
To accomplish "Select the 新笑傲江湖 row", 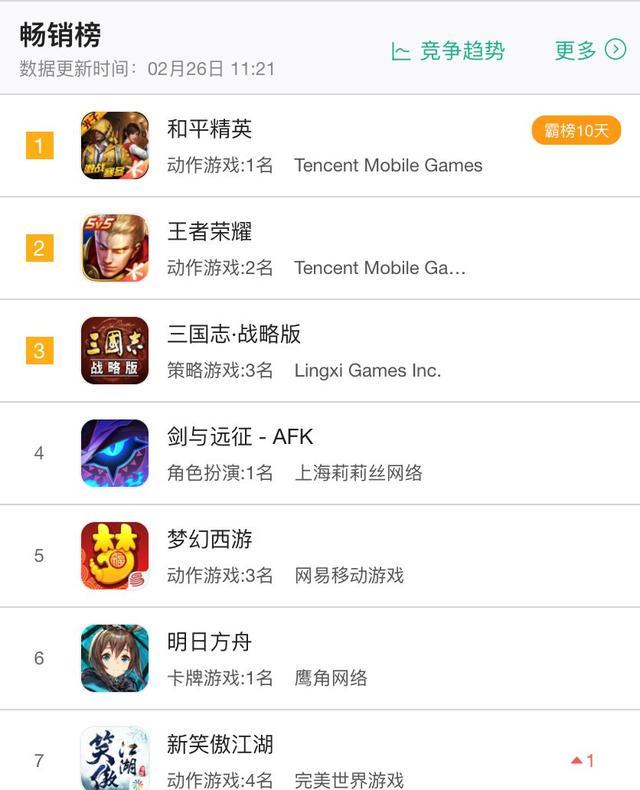I will pyautogui.click(x=320, y=750).
